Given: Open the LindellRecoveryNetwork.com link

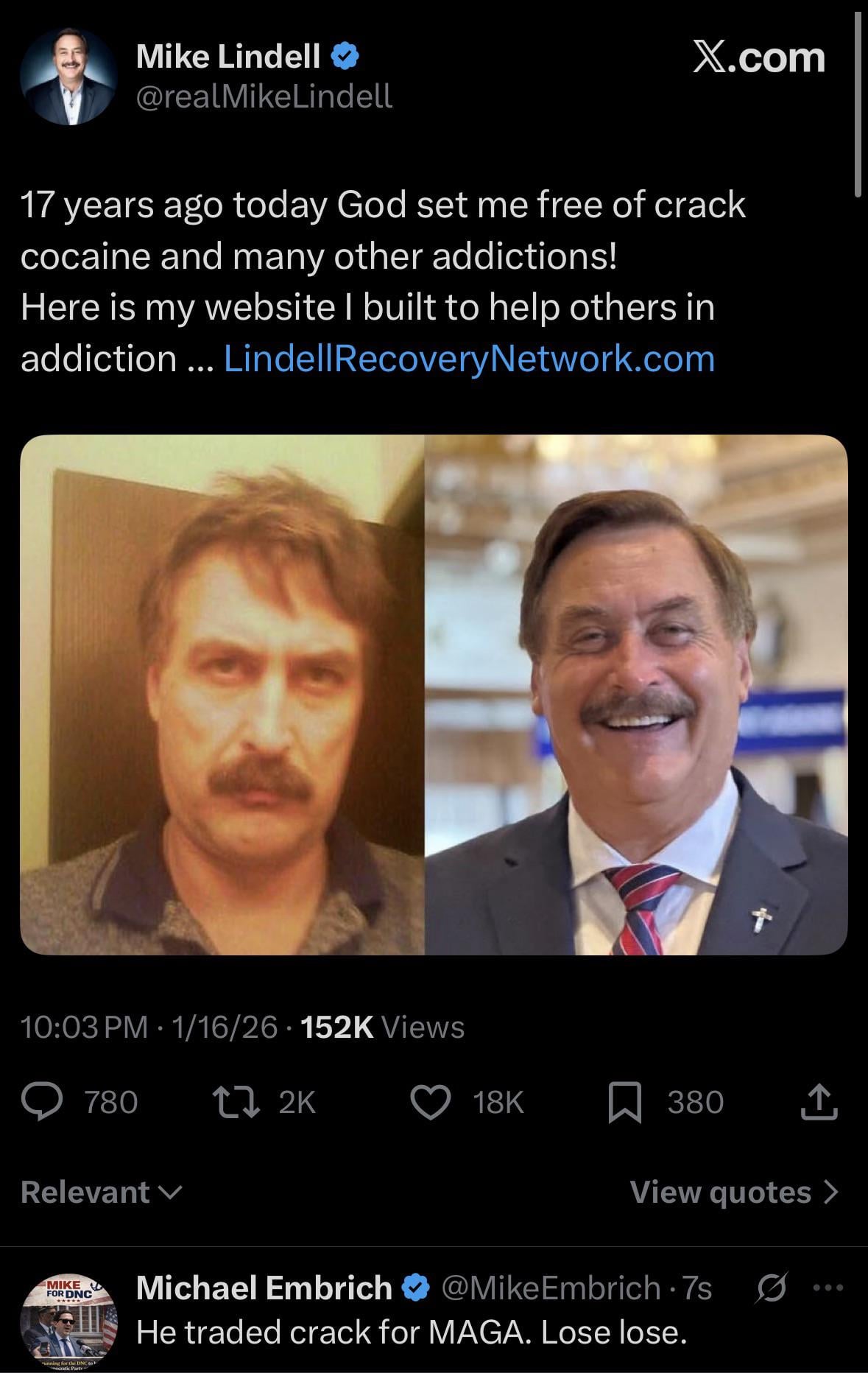Looking at the screenshot, I should (469, 359).
